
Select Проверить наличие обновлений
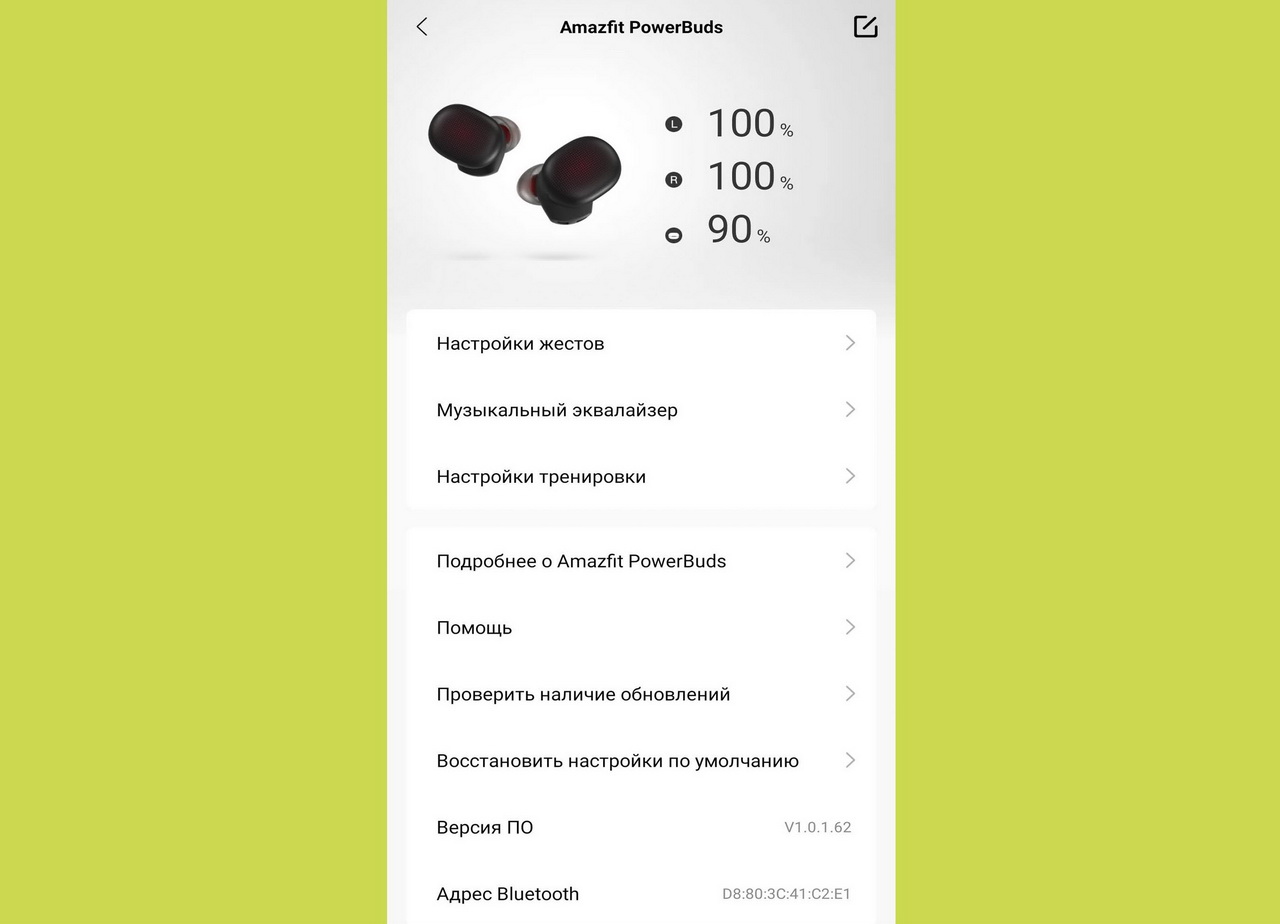641,694
